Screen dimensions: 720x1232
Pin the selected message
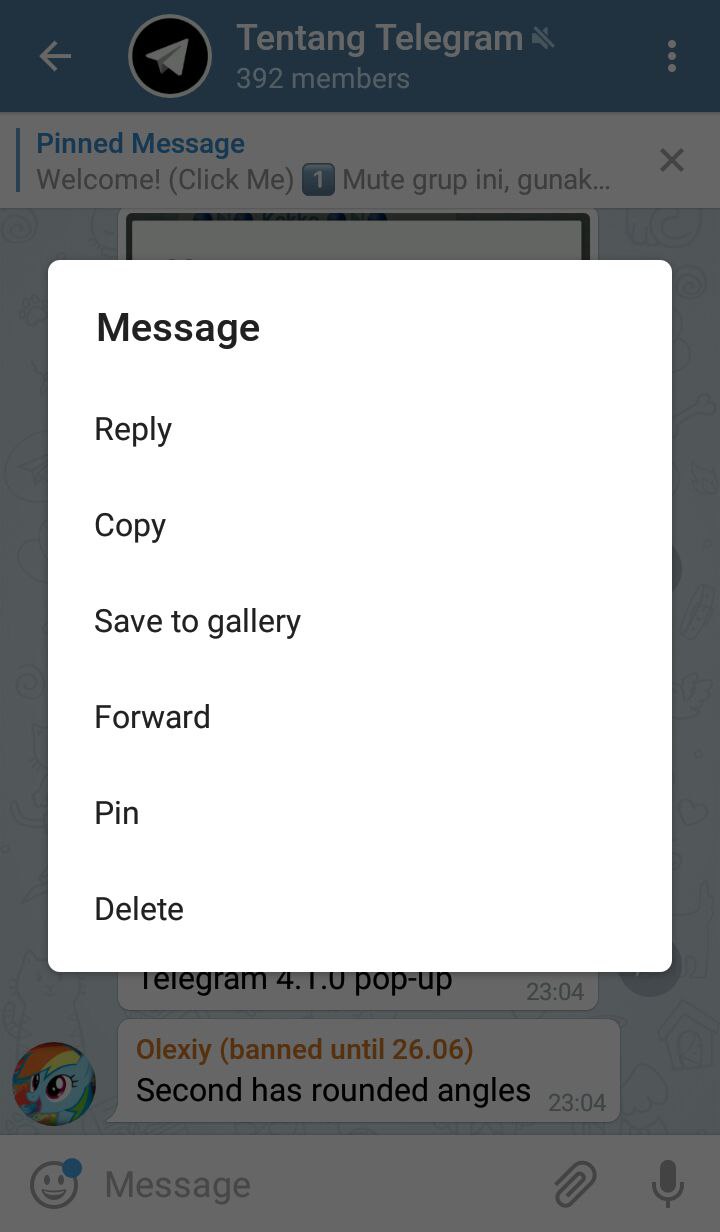tap(117, 813)
